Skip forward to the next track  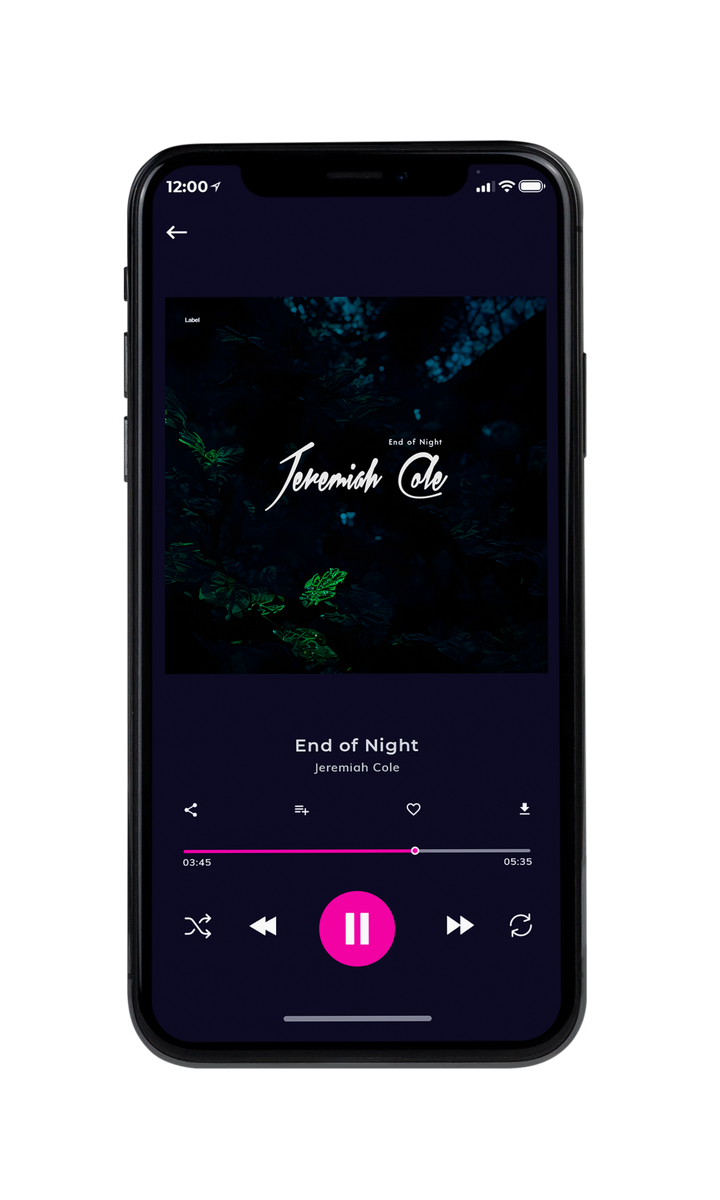pos(460,926)
